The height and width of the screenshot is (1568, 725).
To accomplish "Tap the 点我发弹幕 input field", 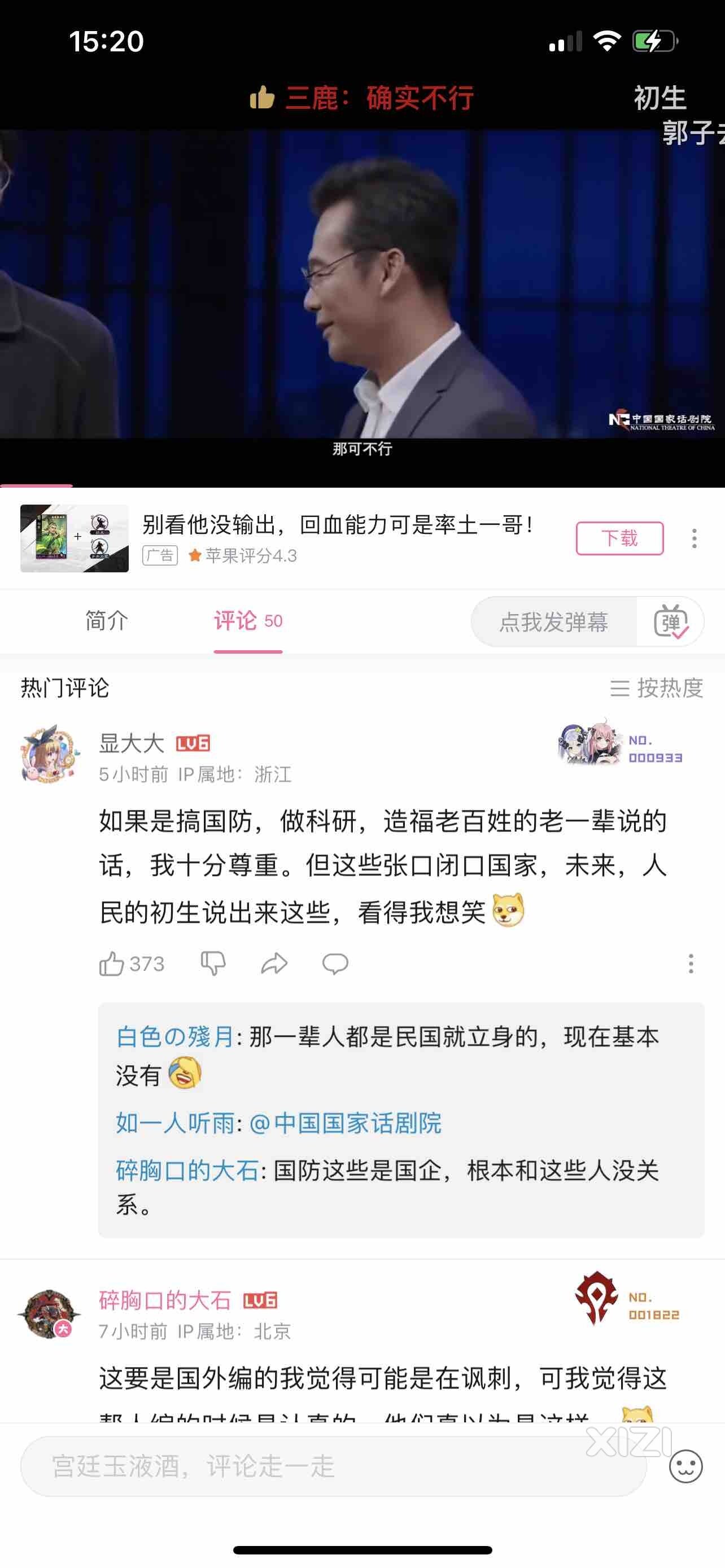I will 553,622.
